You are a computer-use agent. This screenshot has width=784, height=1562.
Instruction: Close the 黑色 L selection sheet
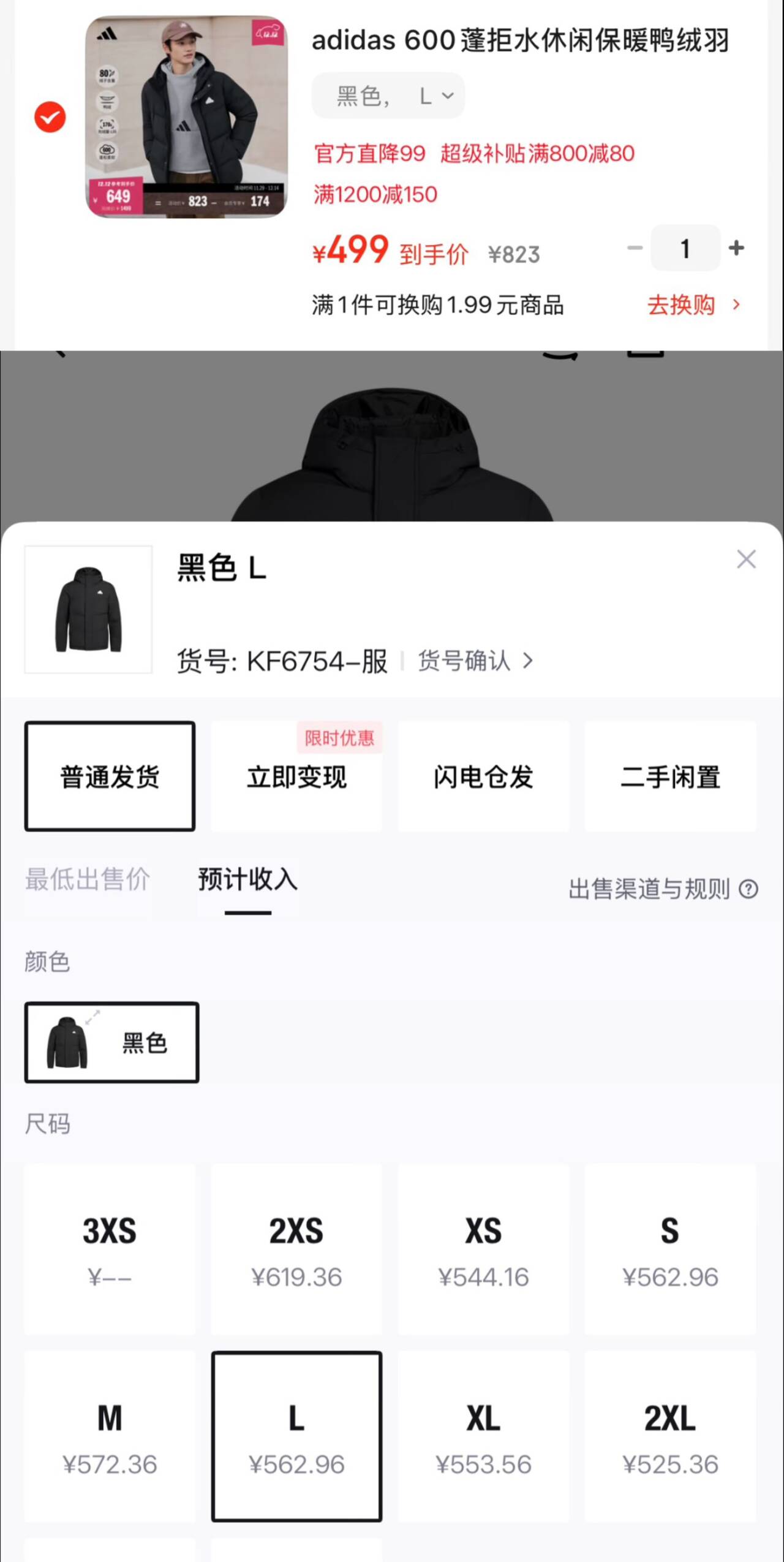[745, 559]
